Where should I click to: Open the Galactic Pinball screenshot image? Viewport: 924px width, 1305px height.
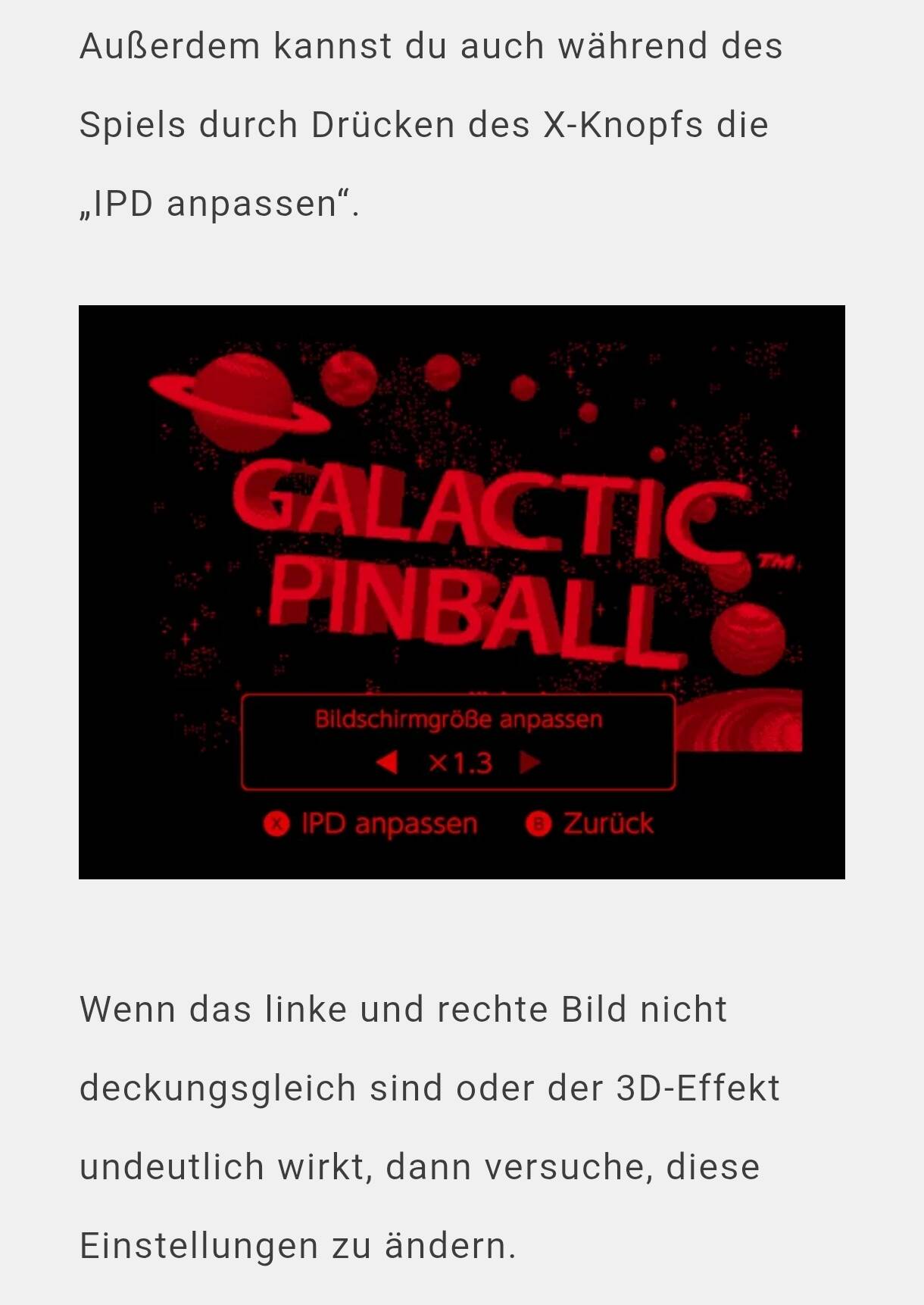point(461,592)
